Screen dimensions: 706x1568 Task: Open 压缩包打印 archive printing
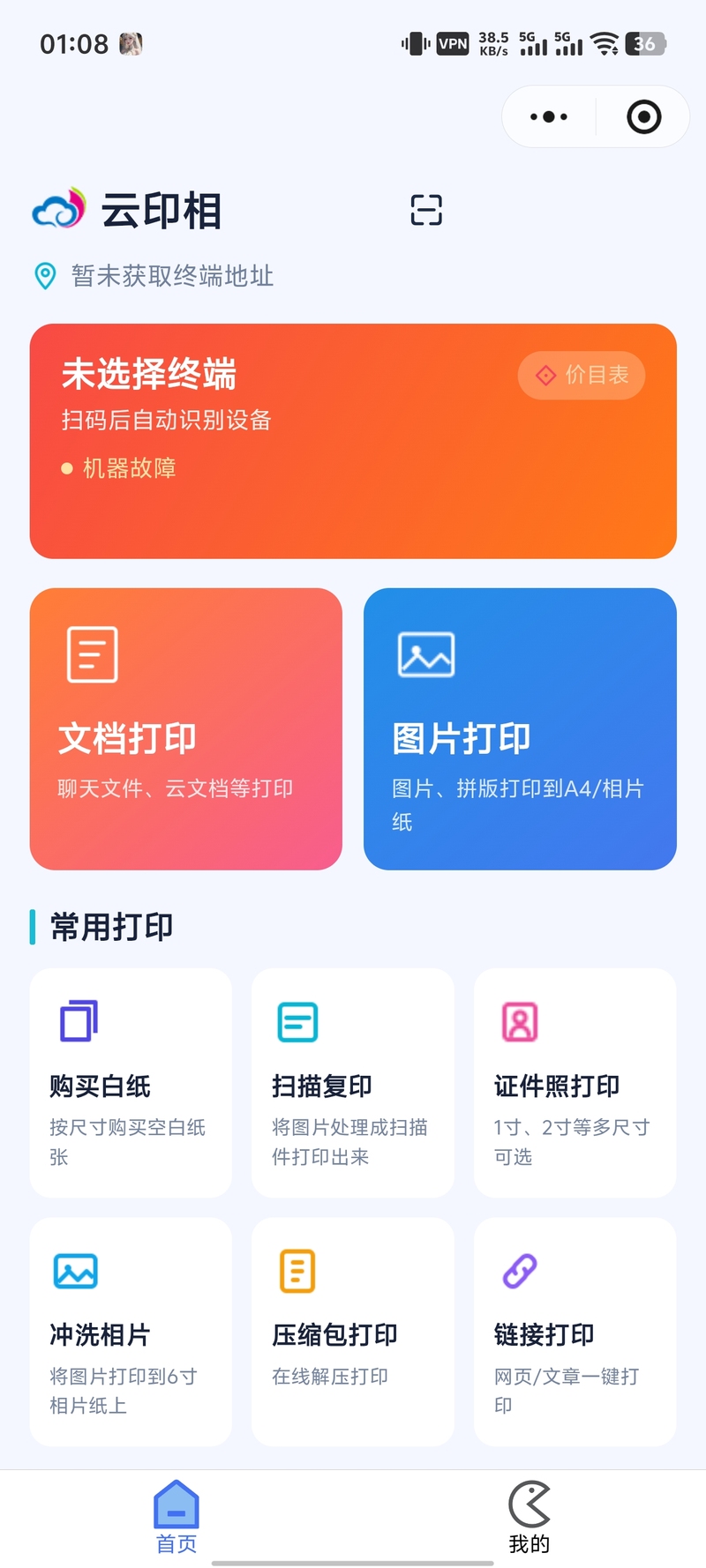click(x=353, y=1332)
